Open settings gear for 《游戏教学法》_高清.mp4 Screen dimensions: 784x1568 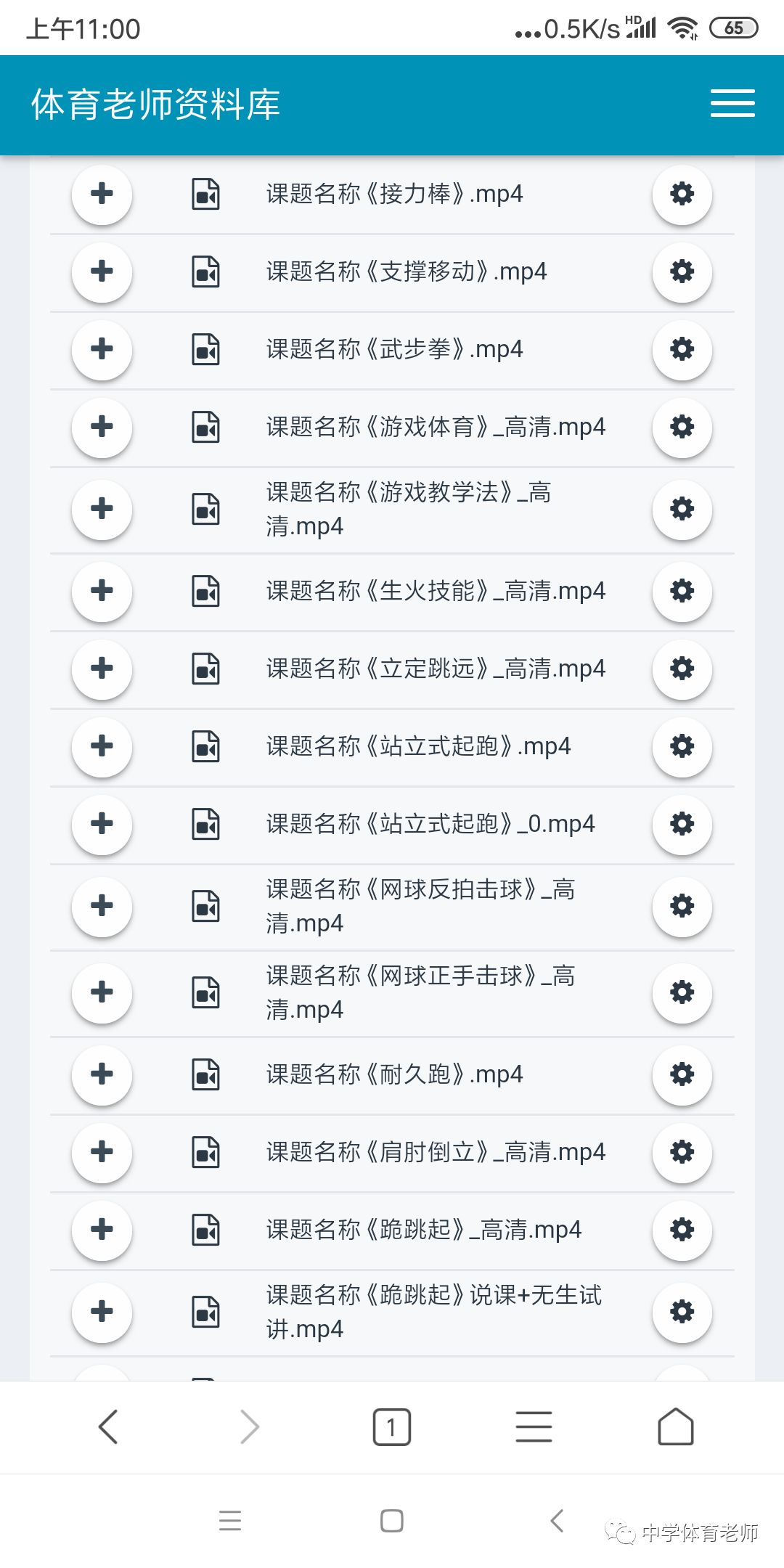(x=682, y=509)
